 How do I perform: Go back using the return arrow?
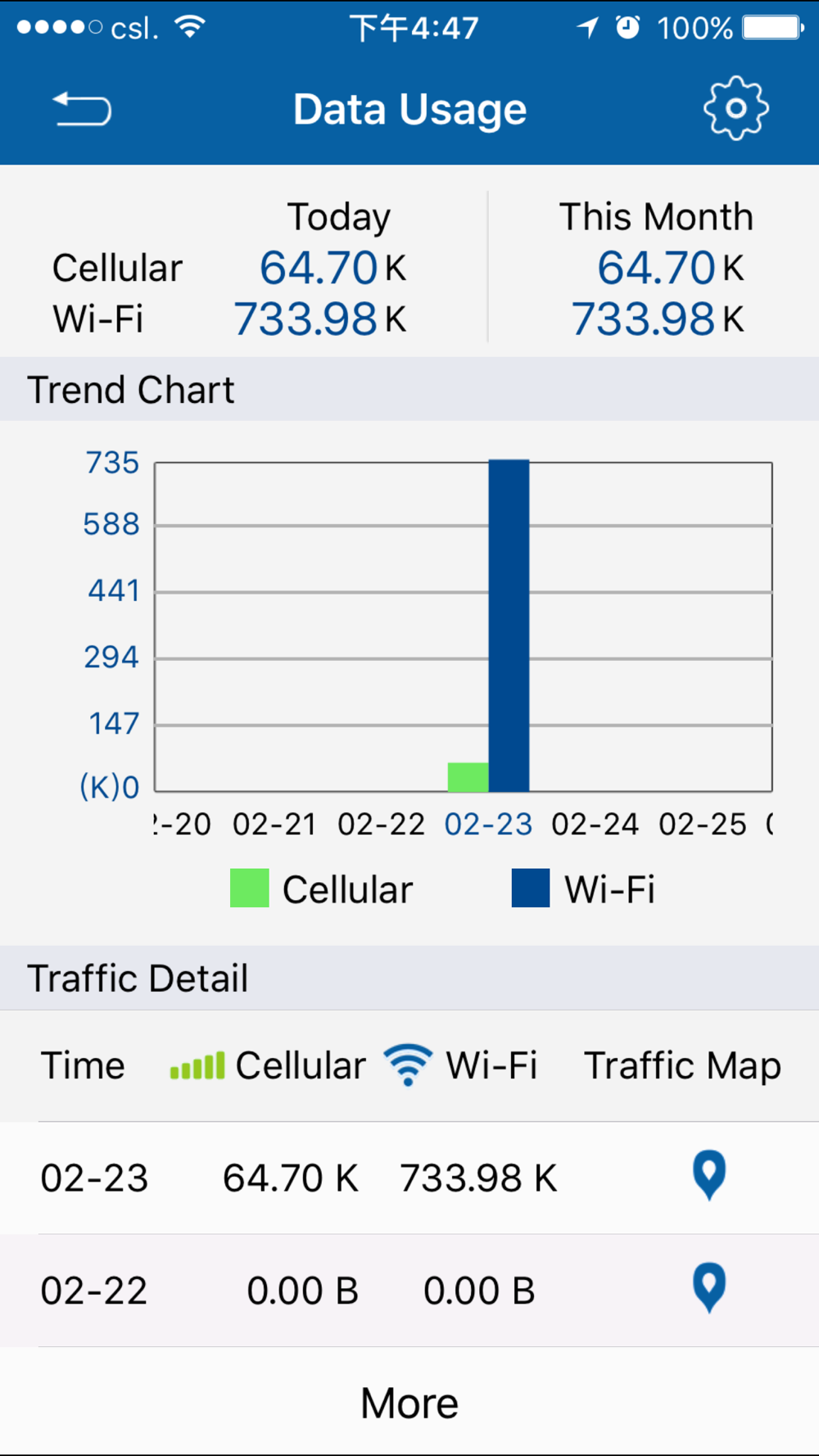(82, 109)
